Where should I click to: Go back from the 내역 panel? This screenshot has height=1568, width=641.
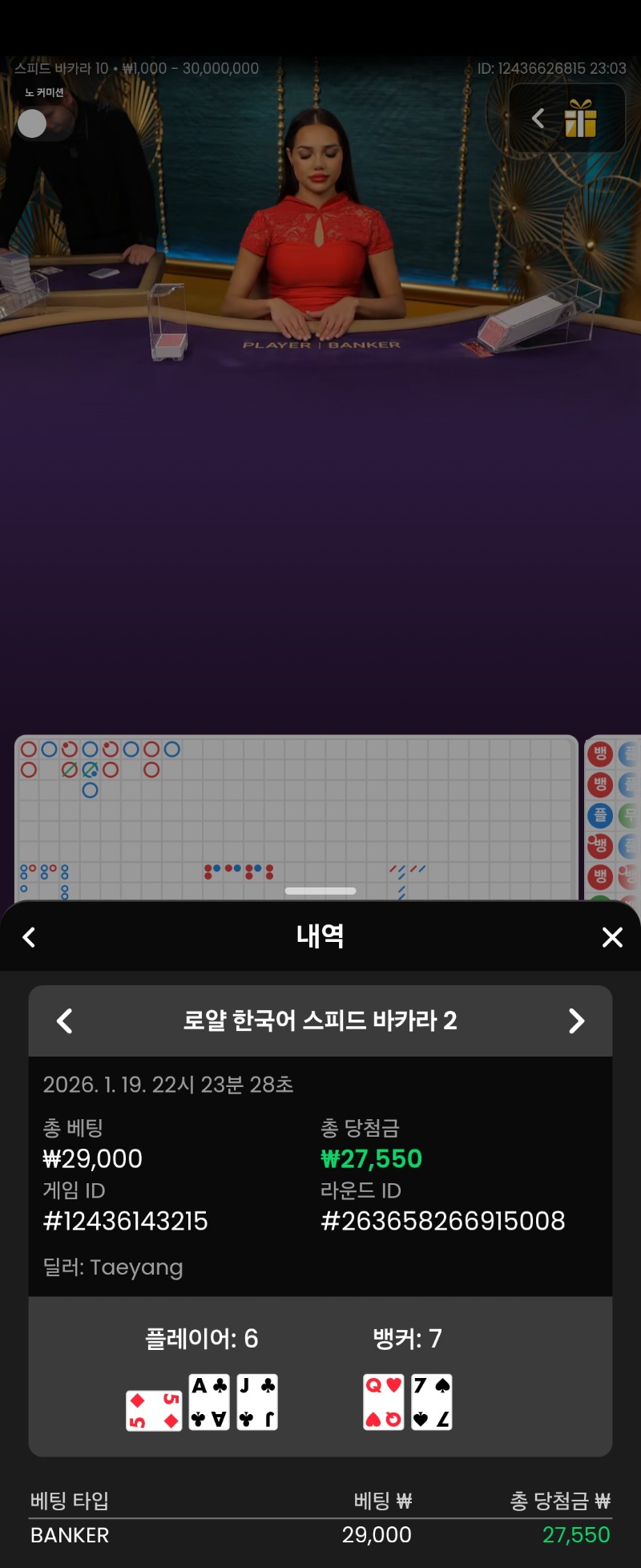pyautogui.click(x=30, y=937)
